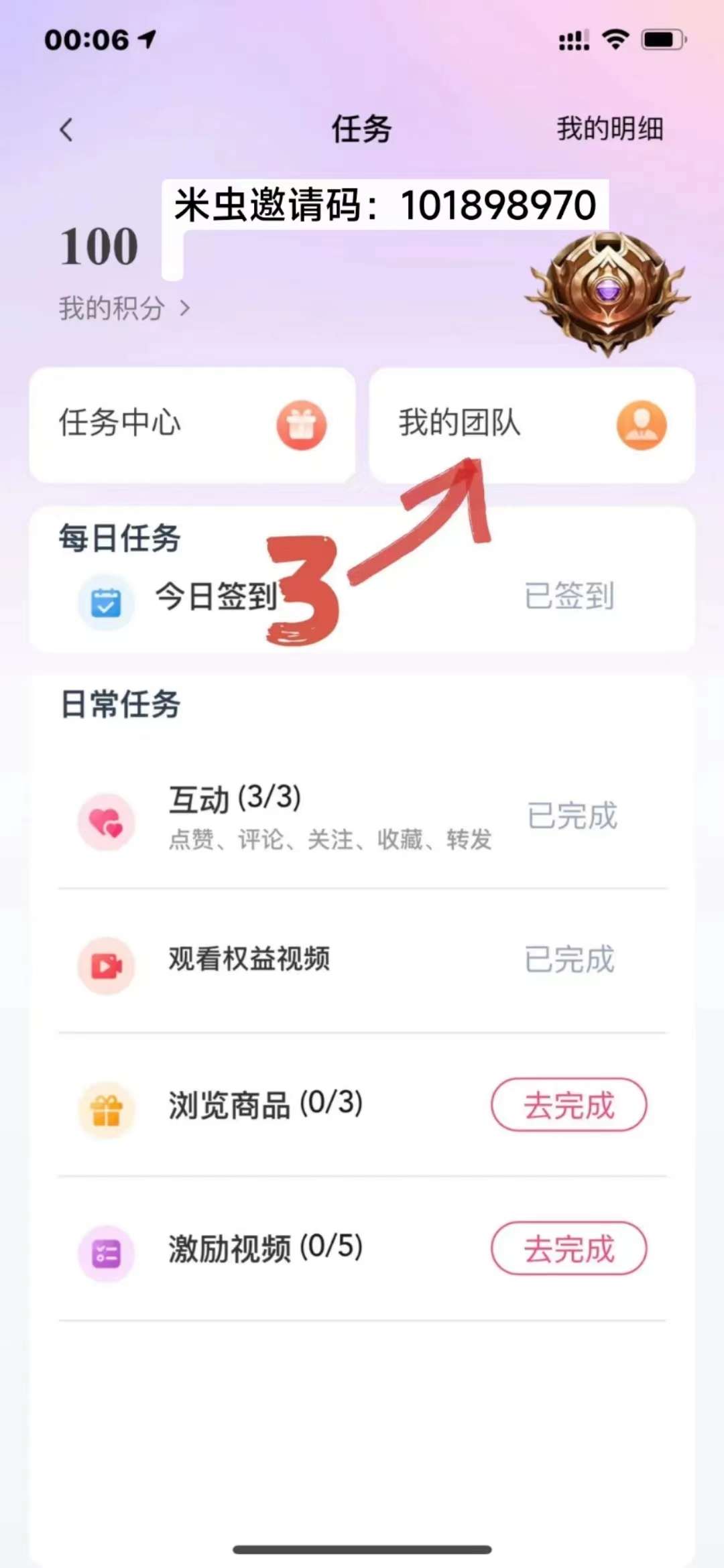724x1568 pixels.
Task: Open 我的明细 details page
Action: (x=610, y=129)
